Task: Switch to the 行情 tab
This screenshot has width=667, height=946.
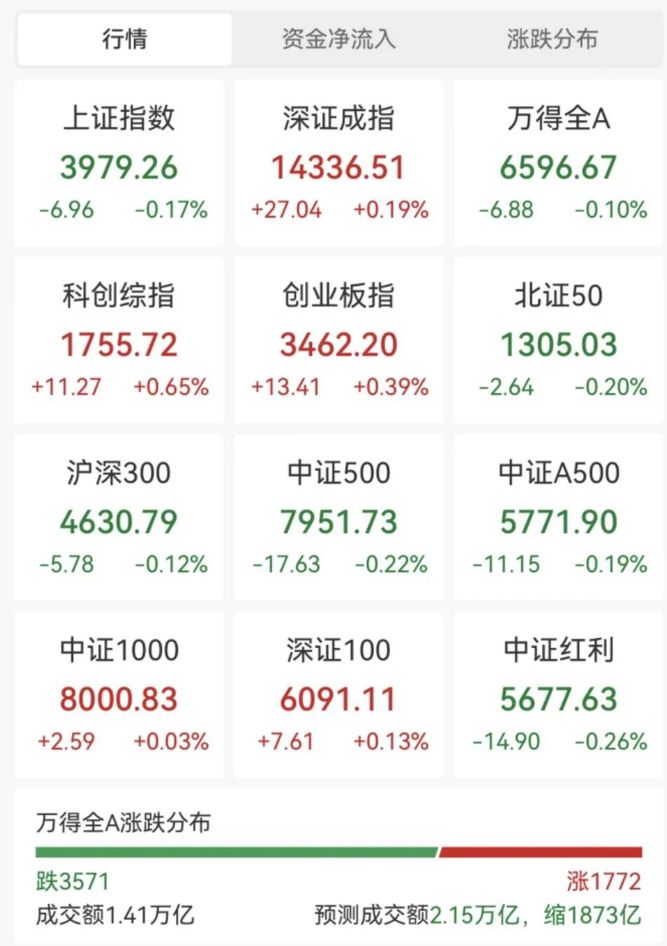Action: click(125, 40)
